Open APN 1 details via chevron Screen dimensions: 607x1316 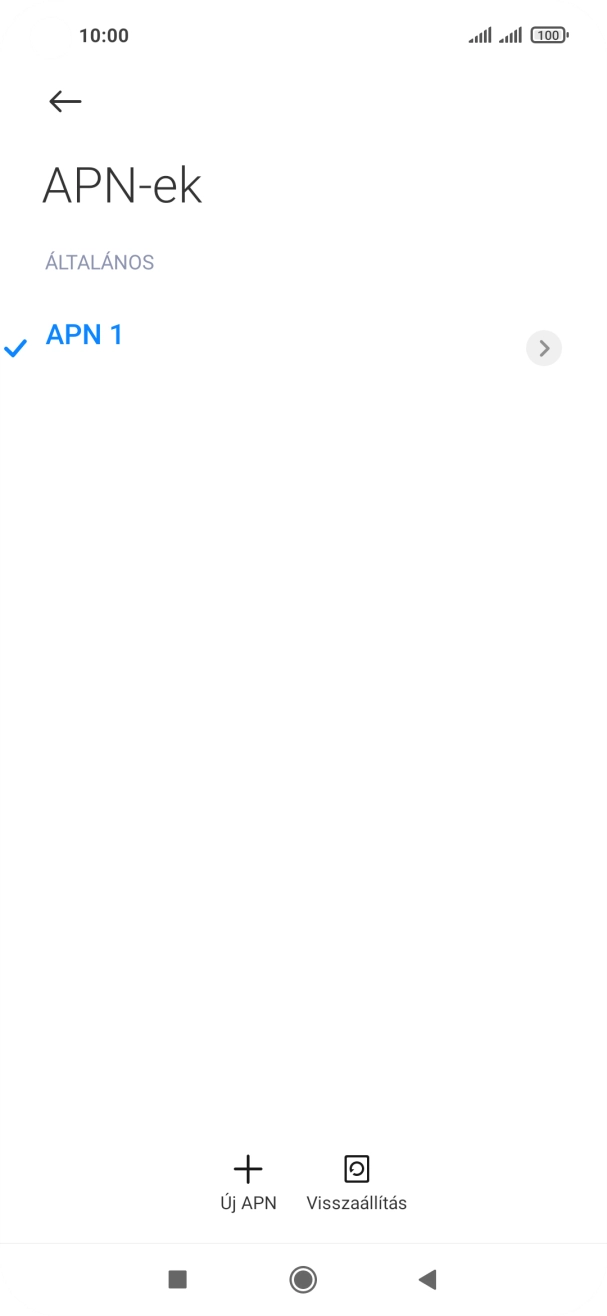(543, 348)
